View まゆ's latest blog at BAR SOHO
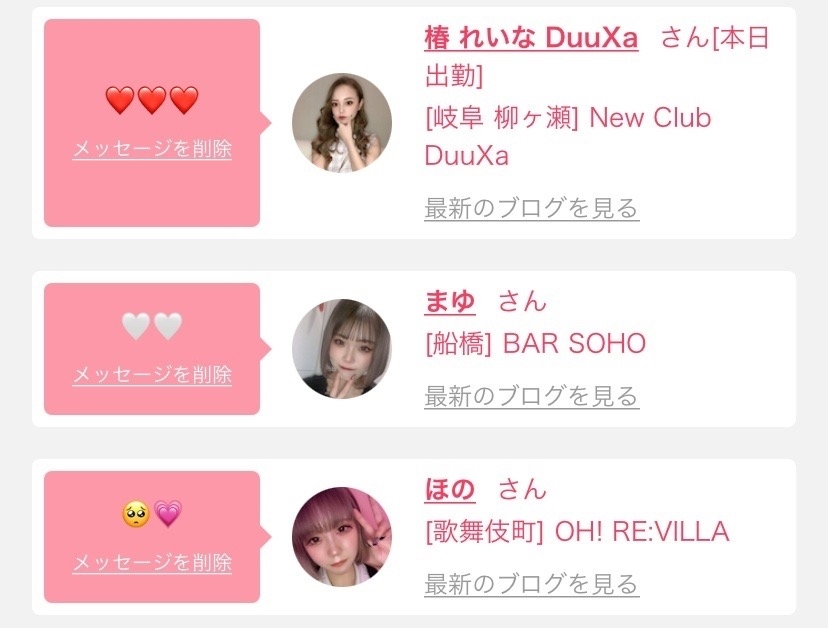 (x=531, y=396)
